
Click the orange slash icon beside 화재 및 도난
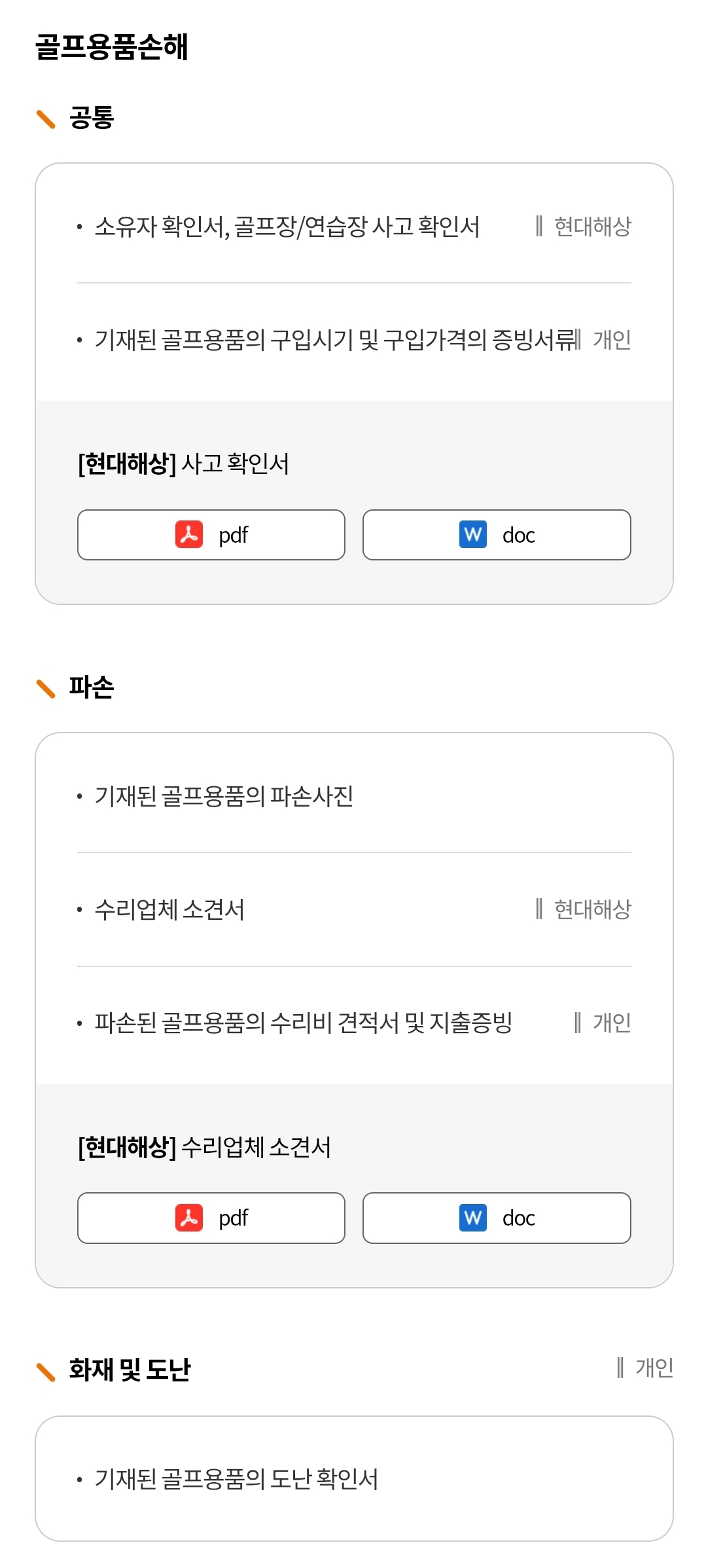tap(46, 1372)
